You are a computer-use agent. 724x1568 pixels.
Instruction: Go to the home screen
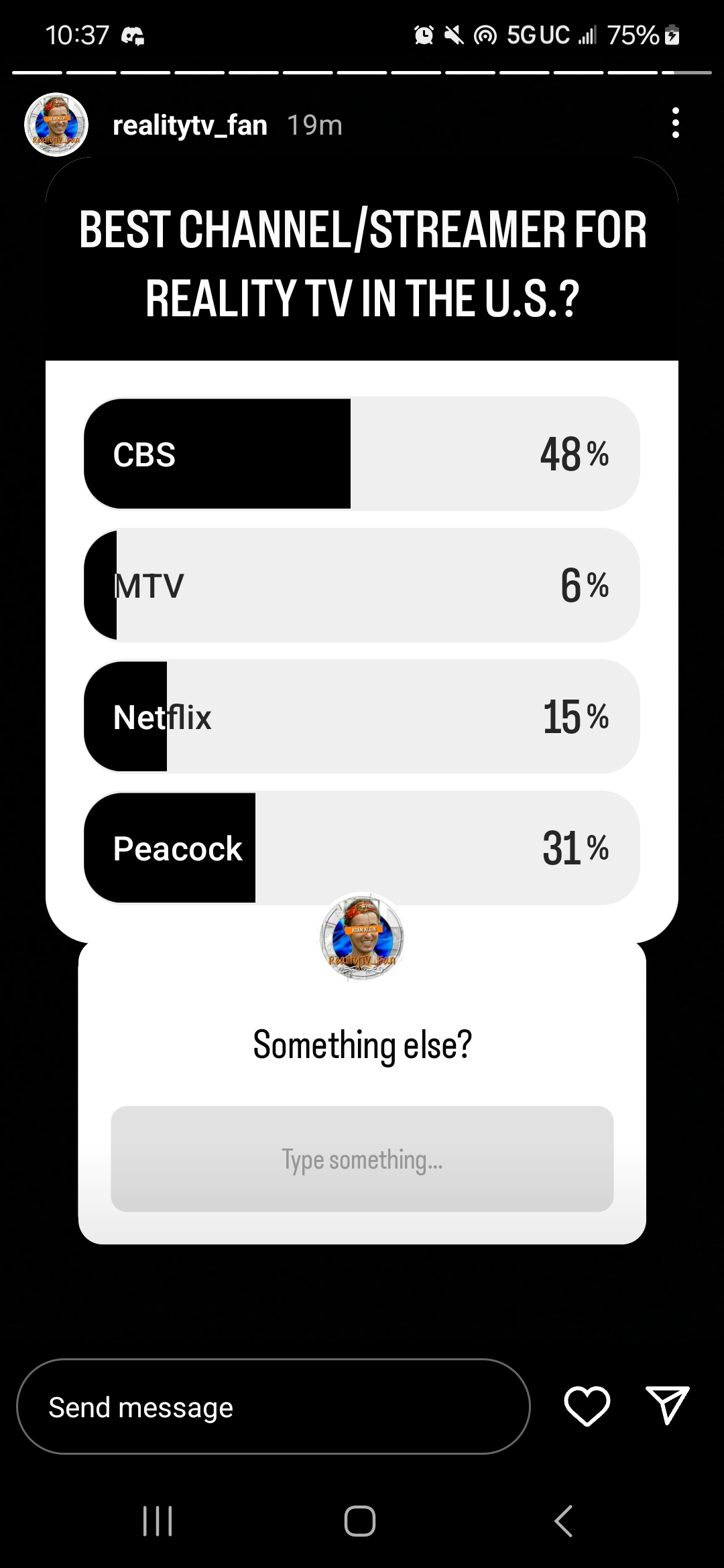tap(360, 1521)
